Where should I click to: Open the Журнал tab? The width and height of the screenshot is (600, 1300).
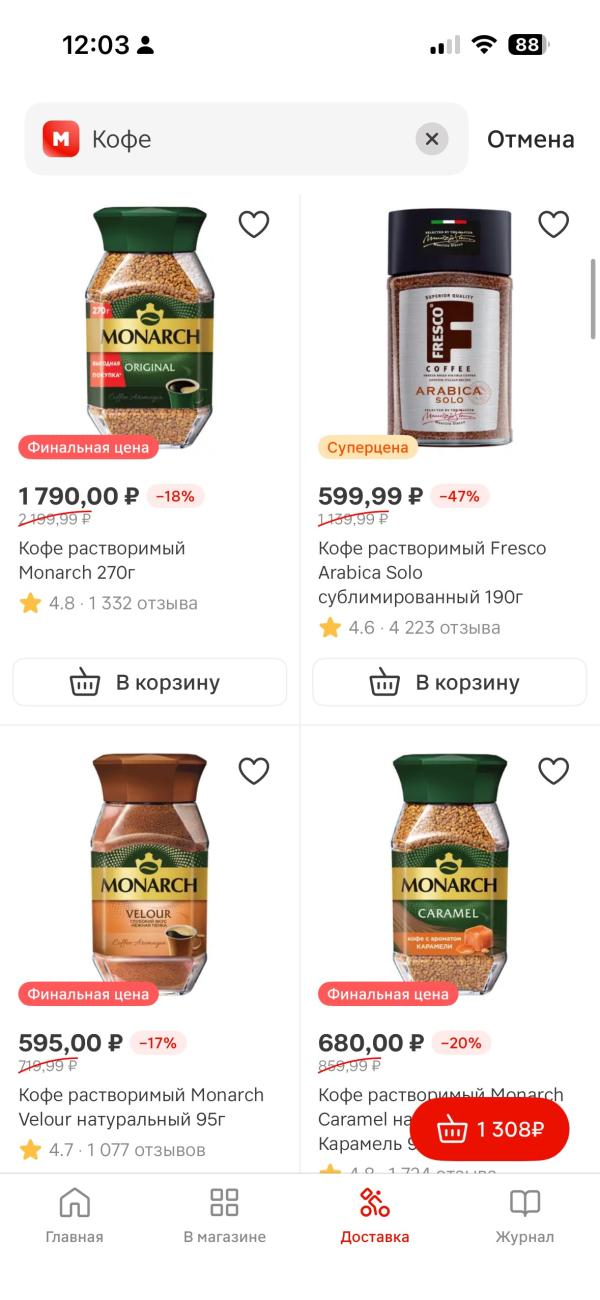point(525,1215)
